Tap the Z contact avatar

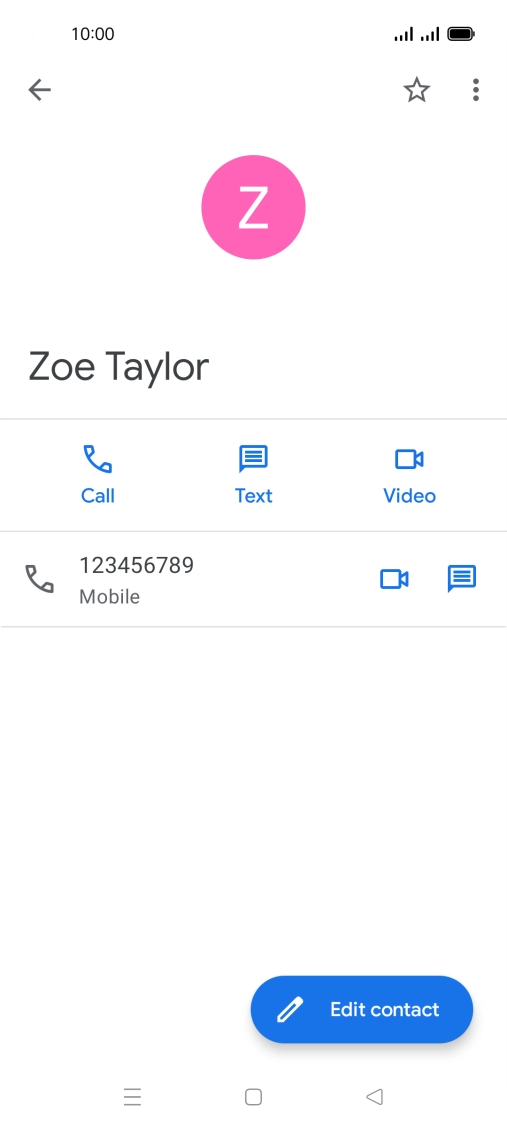(253, 207)
